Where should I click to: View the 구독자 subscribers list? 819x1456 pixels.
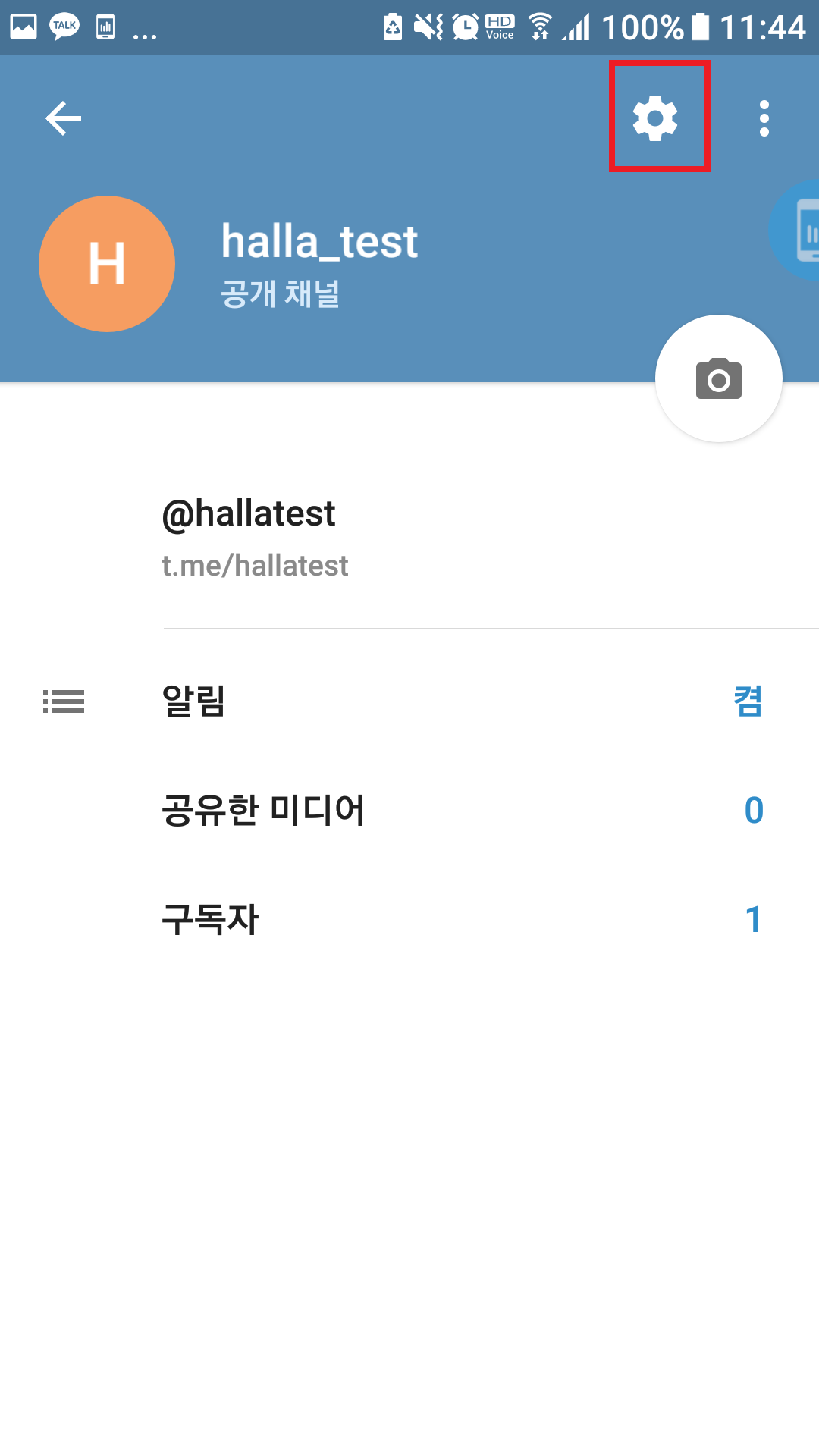click(x=409, y=919)
